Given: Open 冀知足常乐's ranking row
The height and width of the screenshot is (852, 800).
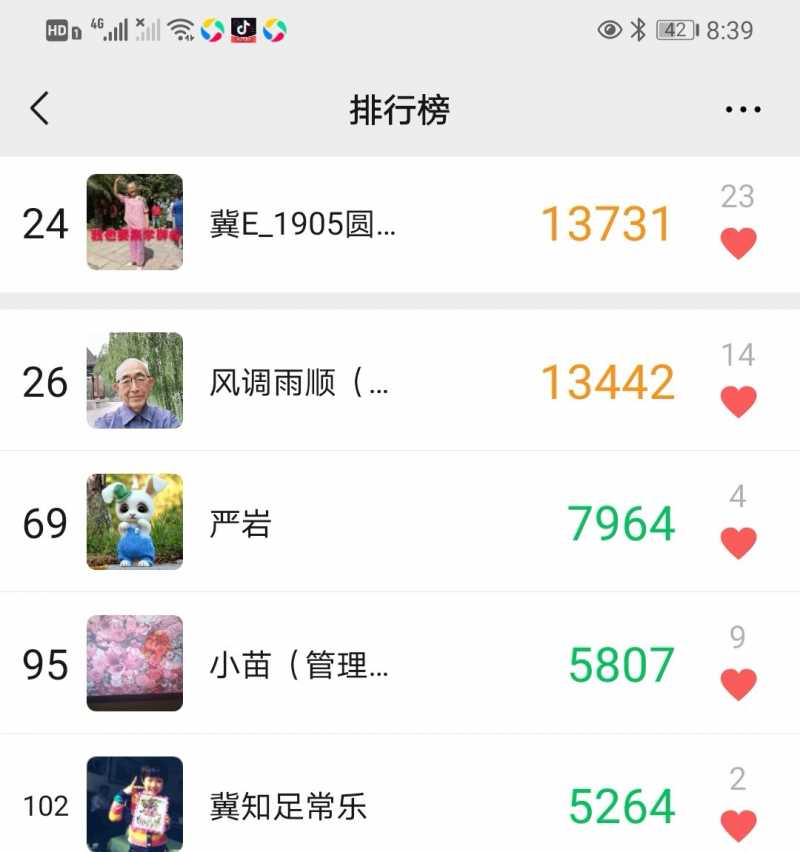Looking at the screenshot, I should point(350,805).
